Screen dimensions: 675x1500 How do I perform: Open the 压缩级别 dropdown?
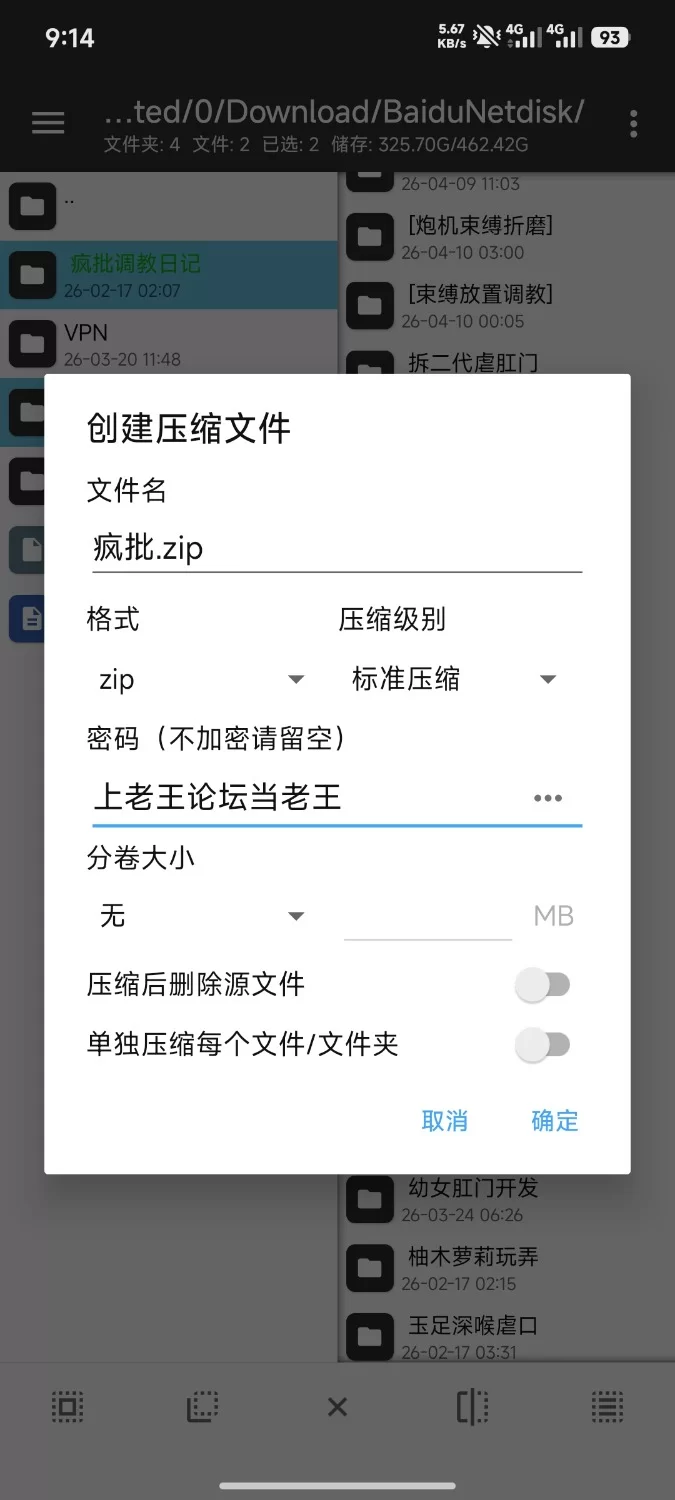pos(453,680)
